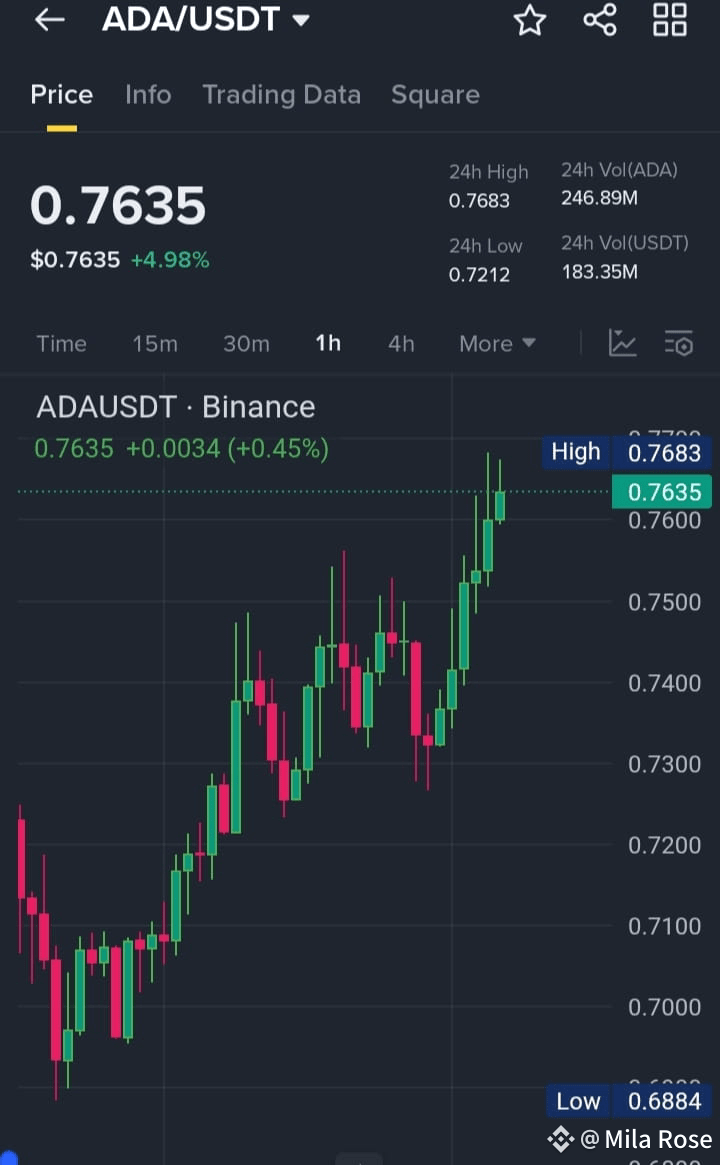Open sharing options via the share icon
Image resolution: width=720 pixels, height=1165 pixels.
(x=599, y=19)
